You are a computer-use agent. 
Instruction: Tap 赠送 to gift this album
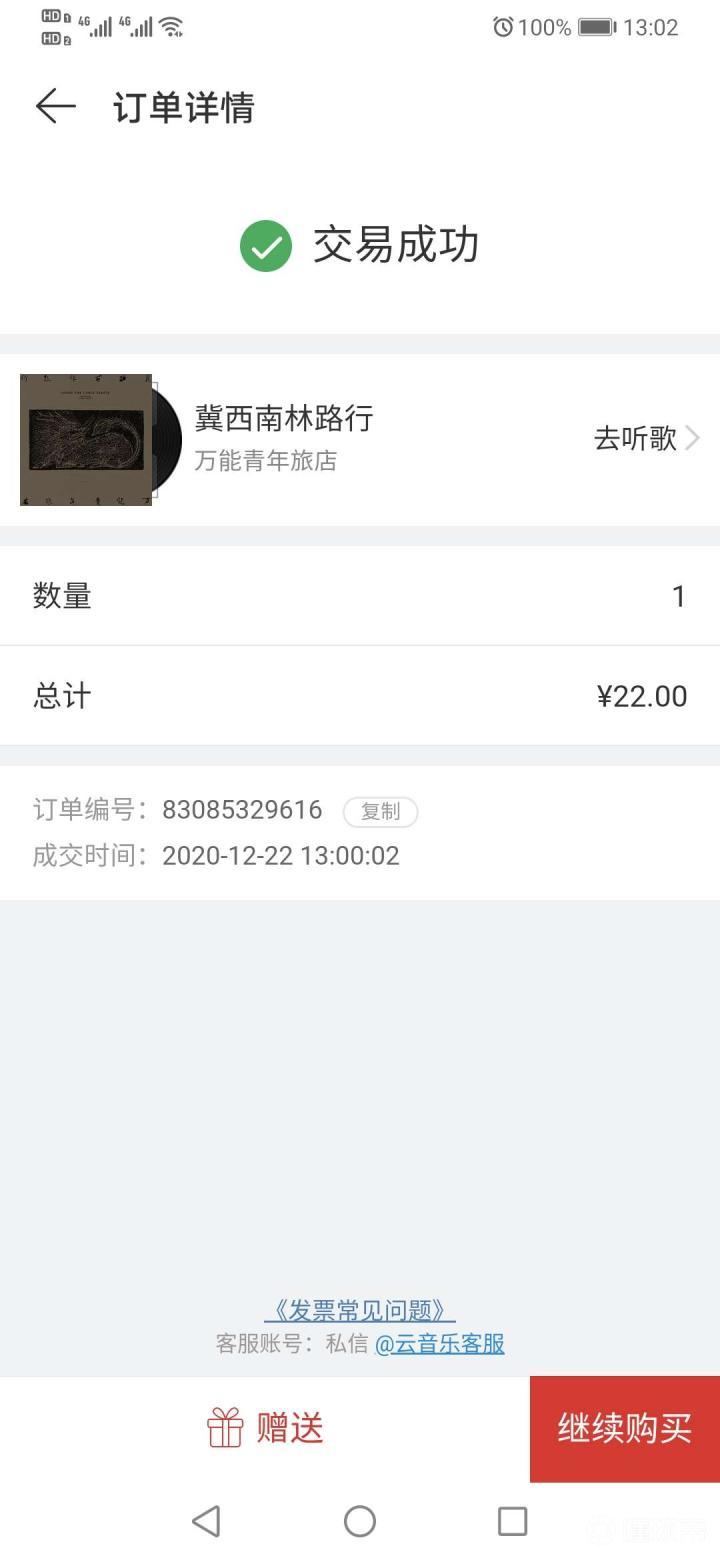tap(266, 1427)
